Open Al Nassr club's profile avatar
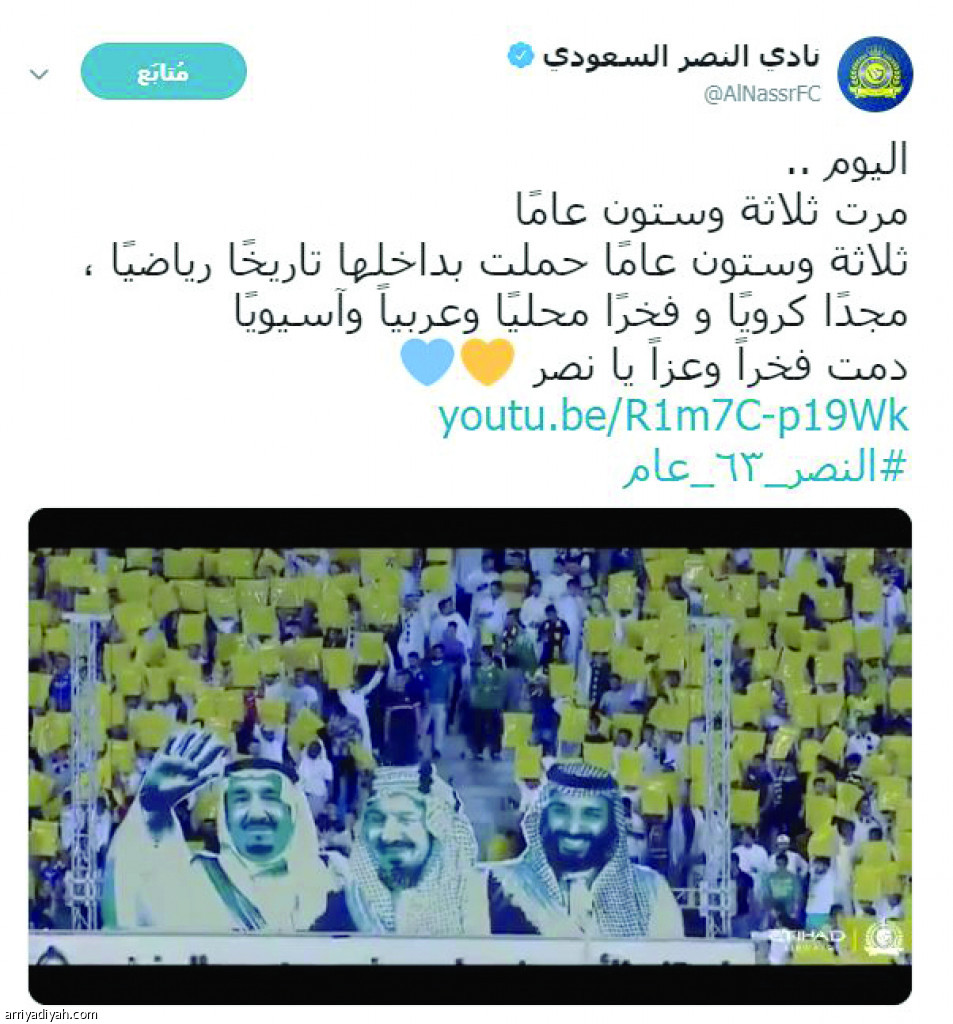Image resolution: width=953 pixels, height=1024 pixels. point(873,73)
